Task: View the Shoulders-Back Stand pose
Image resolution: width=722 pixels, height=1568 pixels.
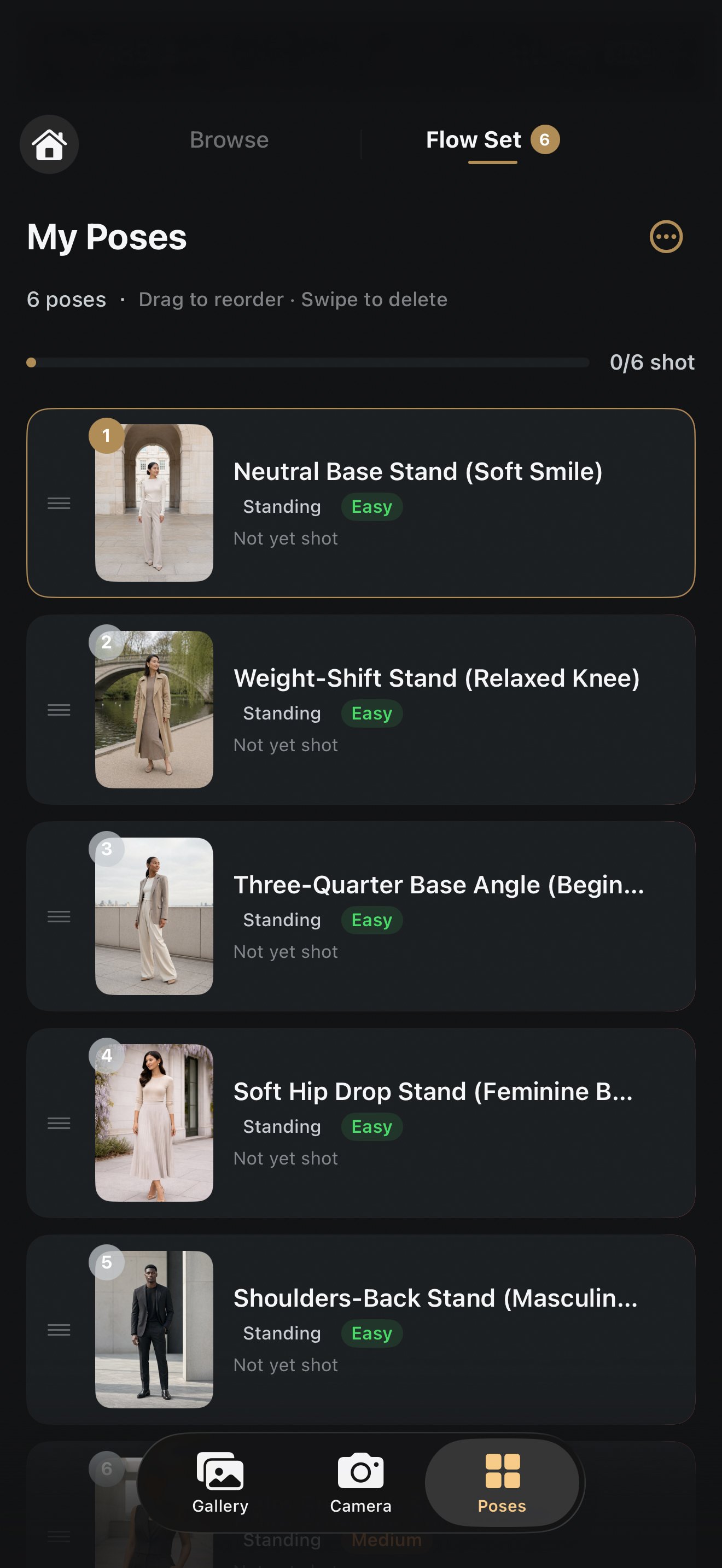Action: coord(435,1298)
